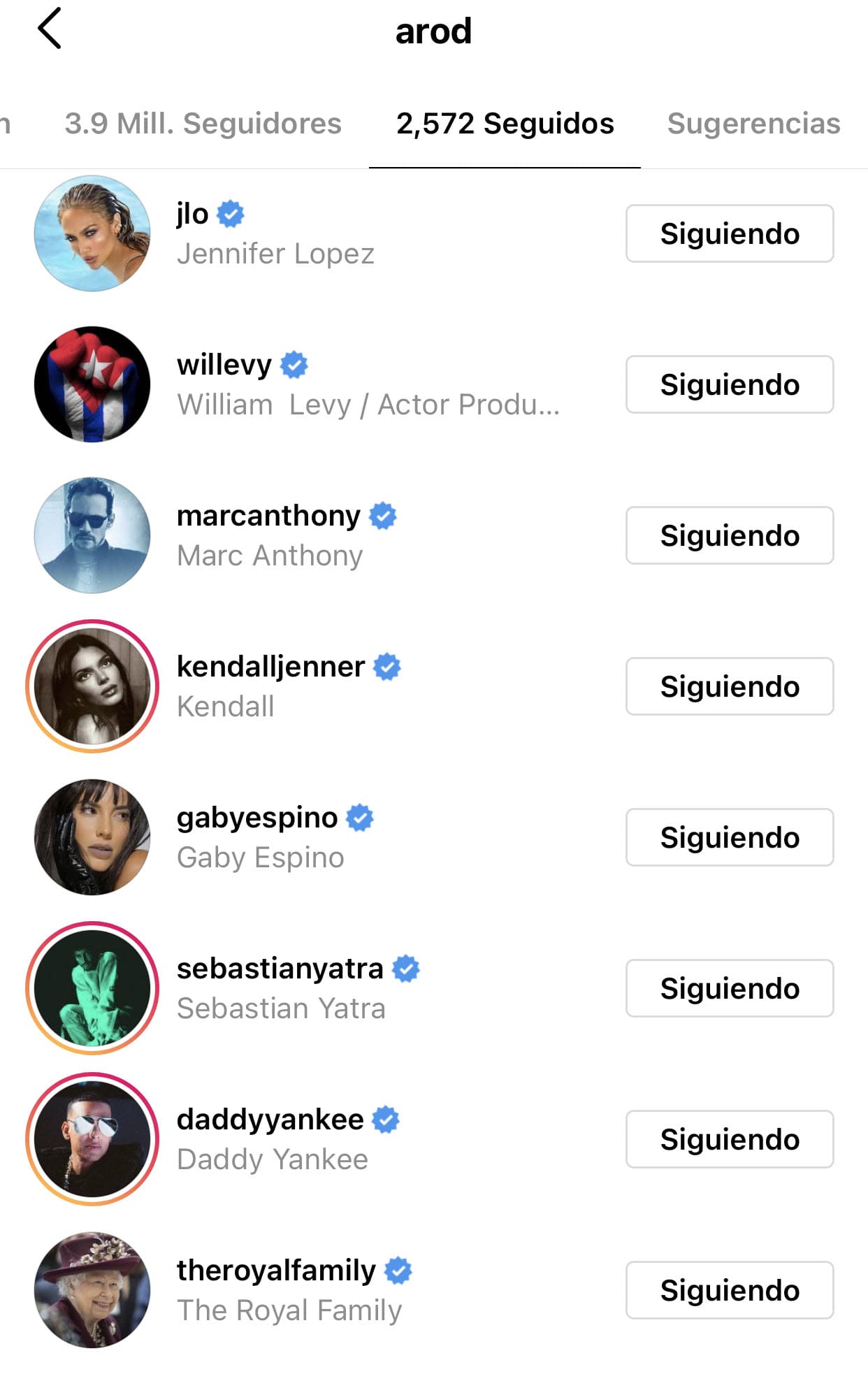Open the Sugerencias tab
This screenshot has height=1381, width=868.
[753, 124]
